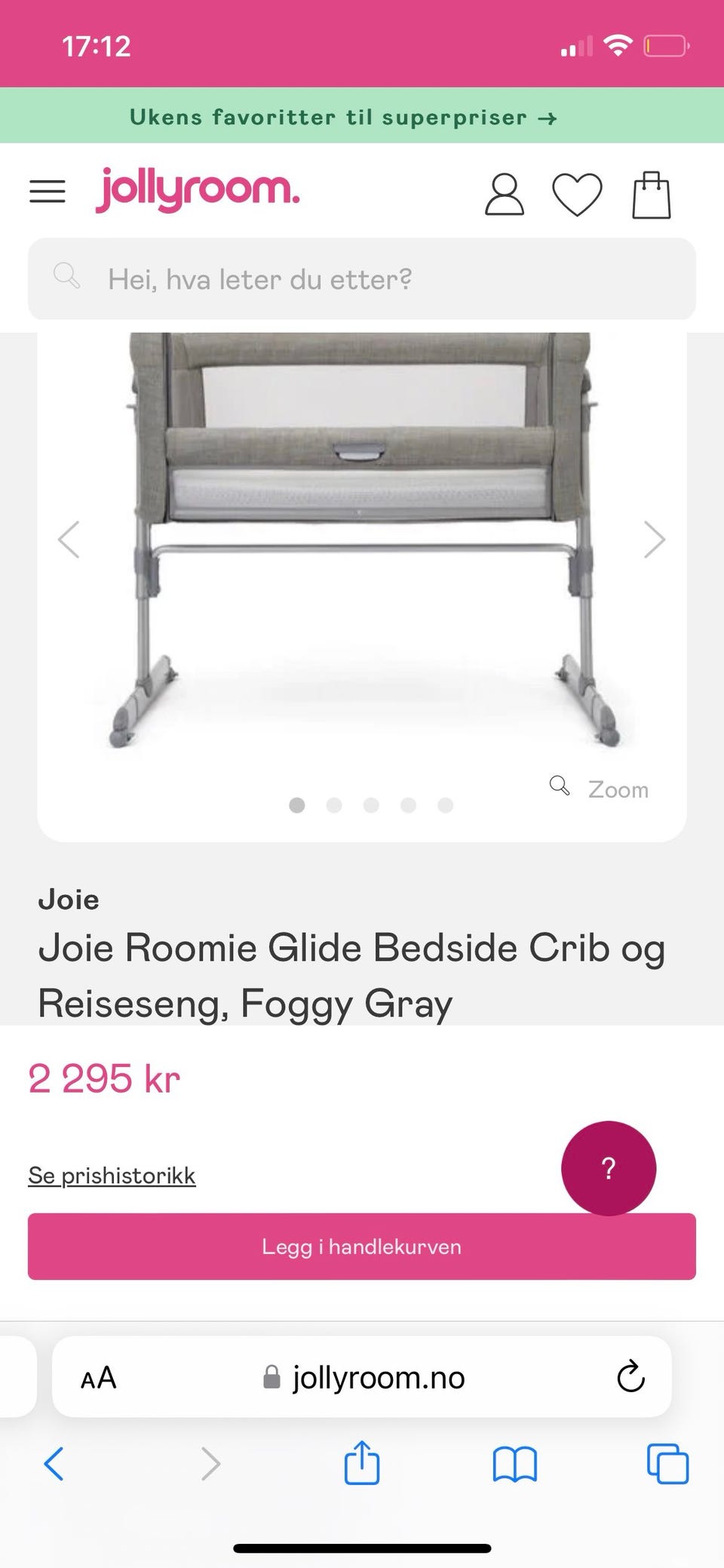Image resolution: width=724 pixels, height=1568 pixels.
Task: Select the second carousel pagination dot
Action: [334, 805]
